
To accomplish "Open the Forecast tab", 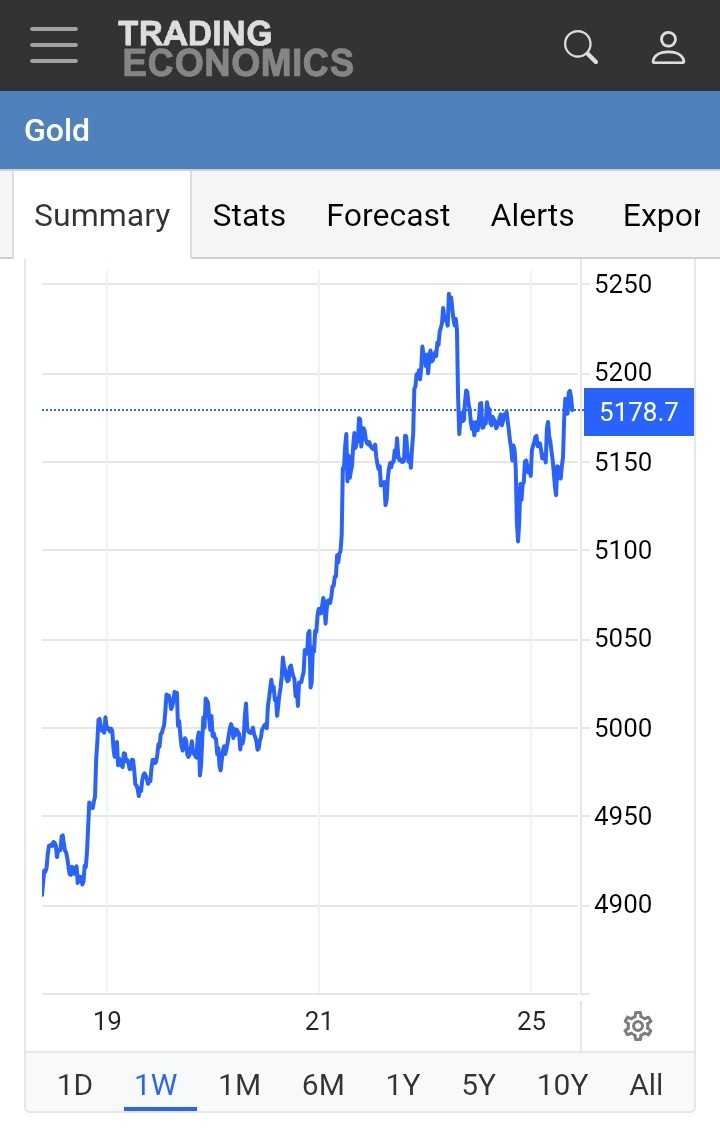I will (x=388, y=216).
